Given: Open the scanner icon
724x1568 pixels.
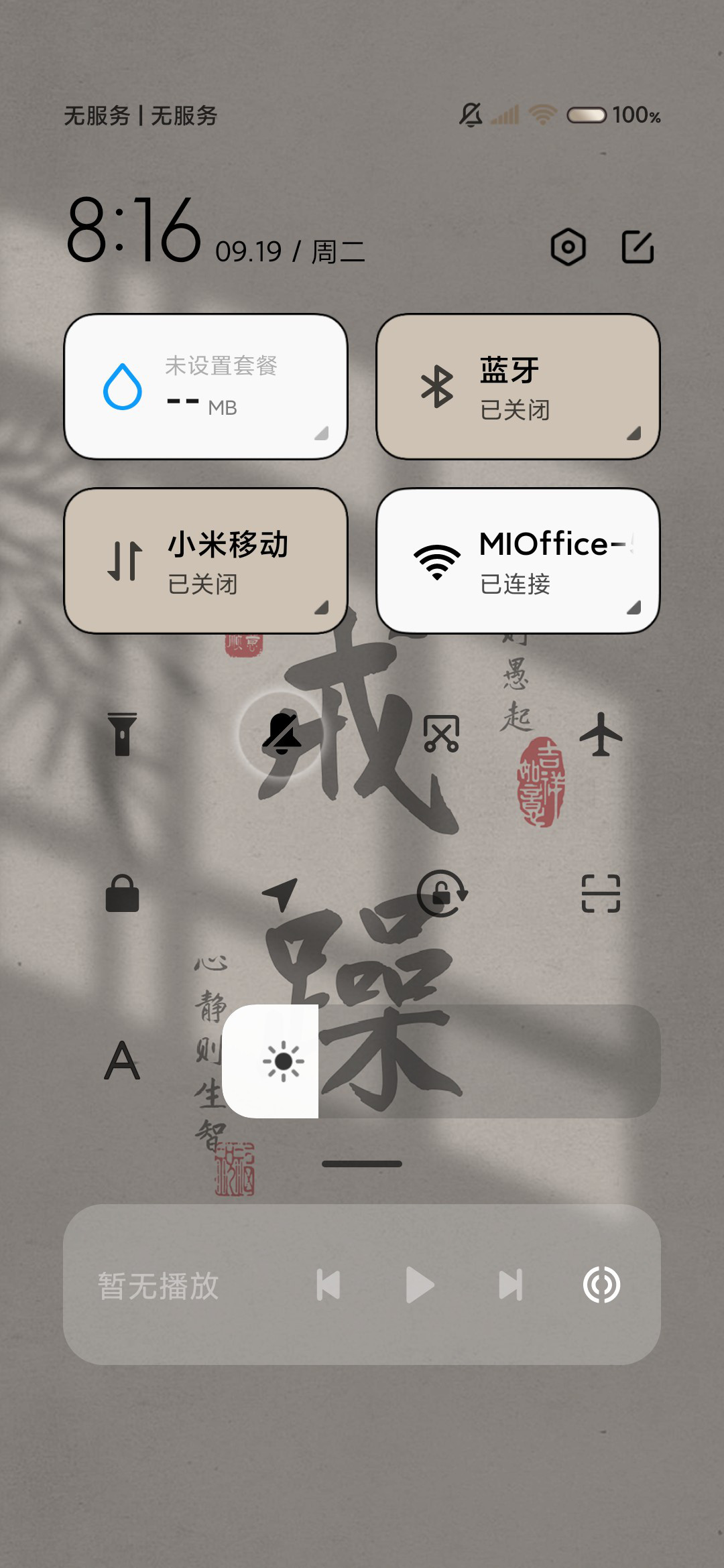Looking at the screenshot, I should click(601, 894).
